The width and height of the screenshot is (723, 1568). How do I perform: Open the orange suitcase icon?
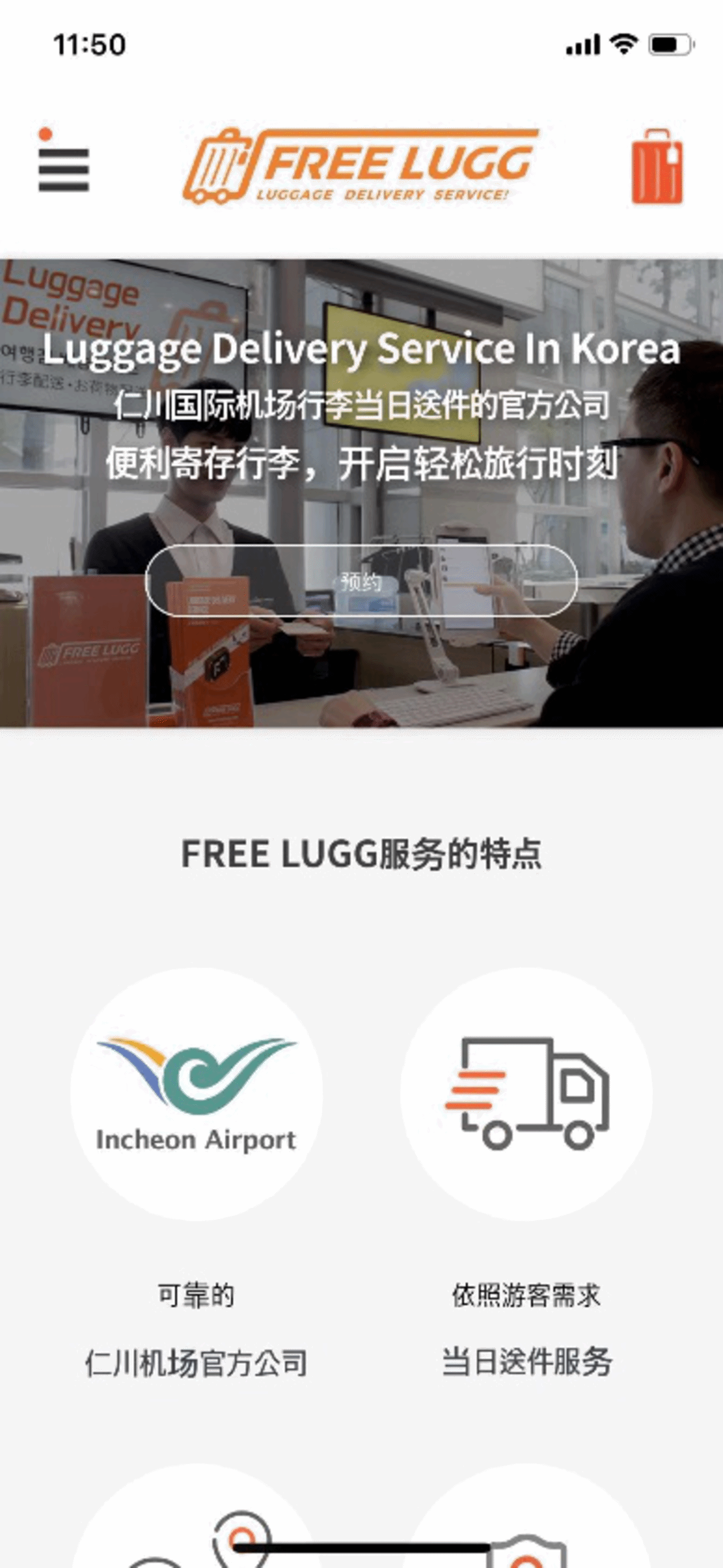(657, 167)
